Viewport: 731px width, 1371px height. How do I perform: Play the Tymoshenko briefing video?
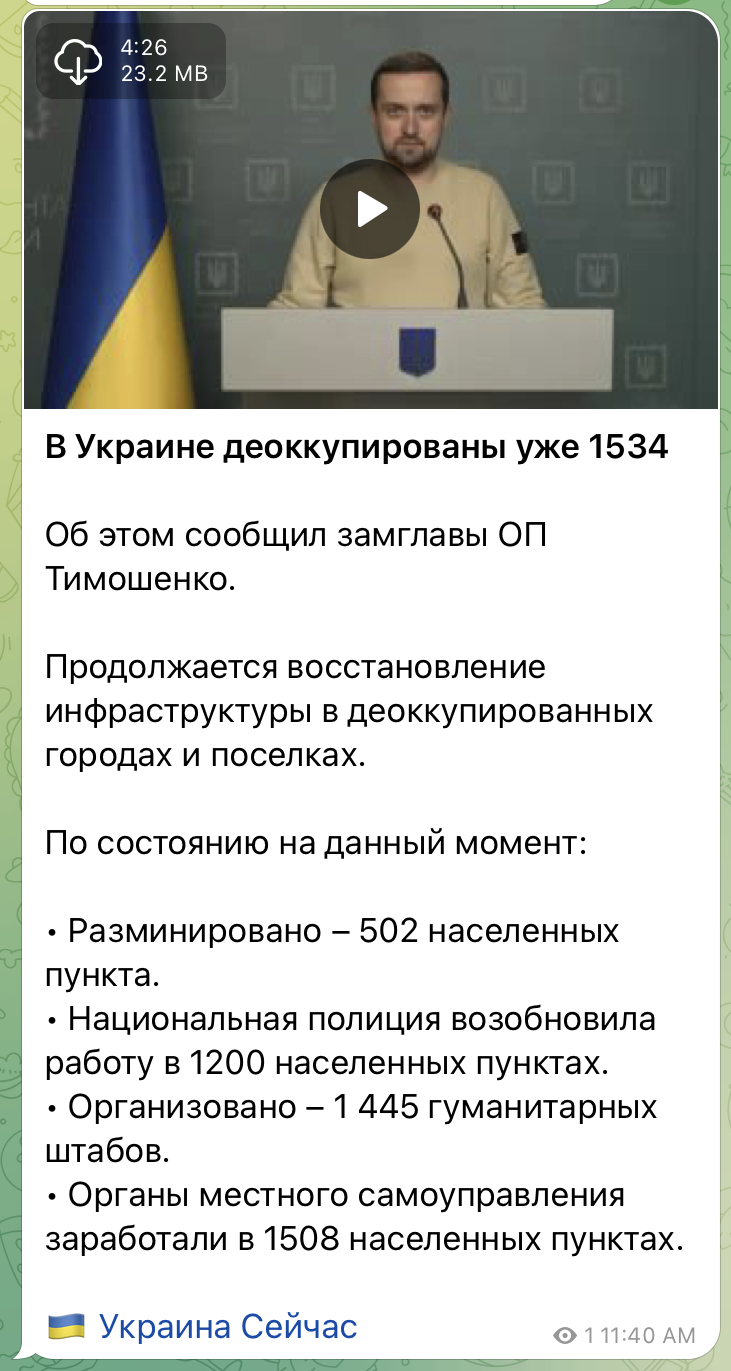(369, 209)
